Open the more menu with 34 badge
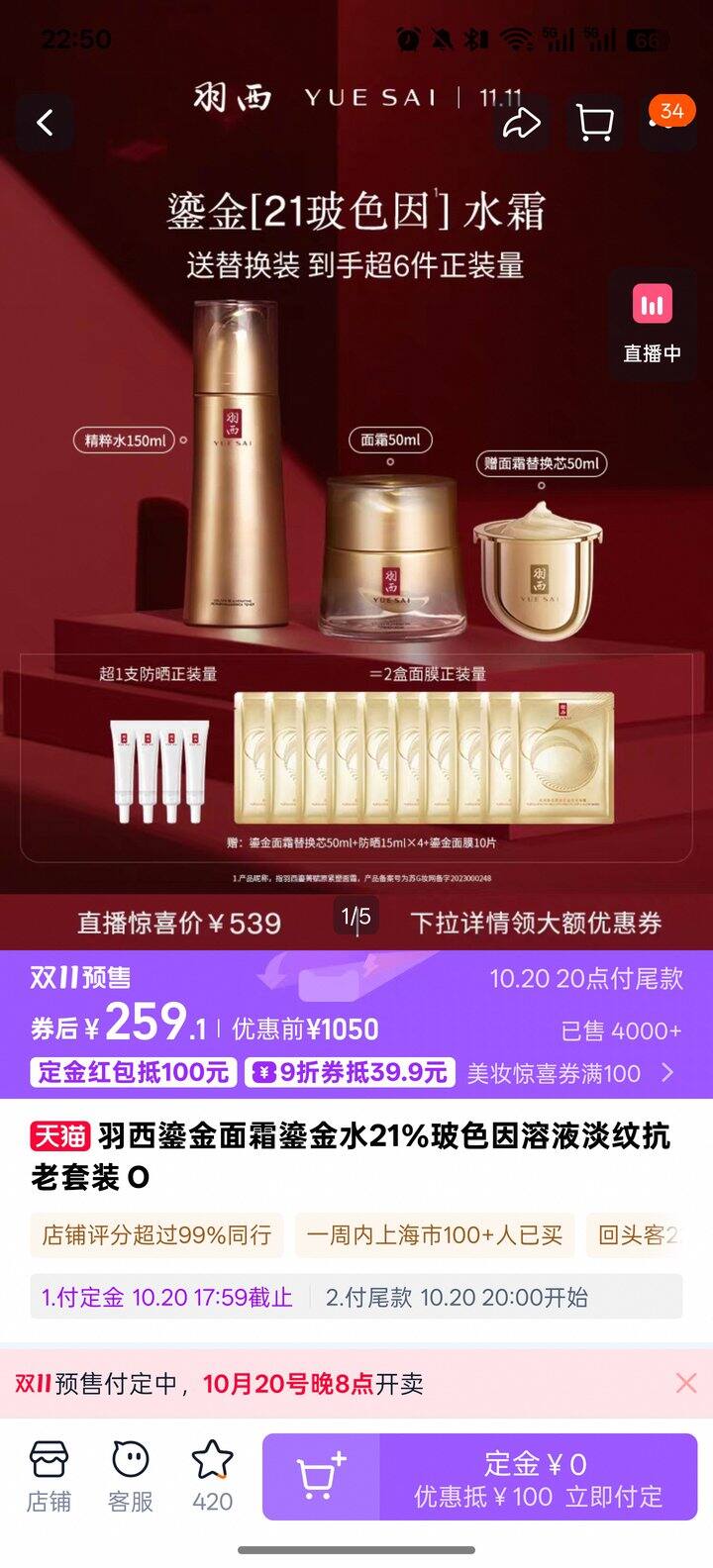Viewport: 713px width, 1568px height. click(667, 121)
